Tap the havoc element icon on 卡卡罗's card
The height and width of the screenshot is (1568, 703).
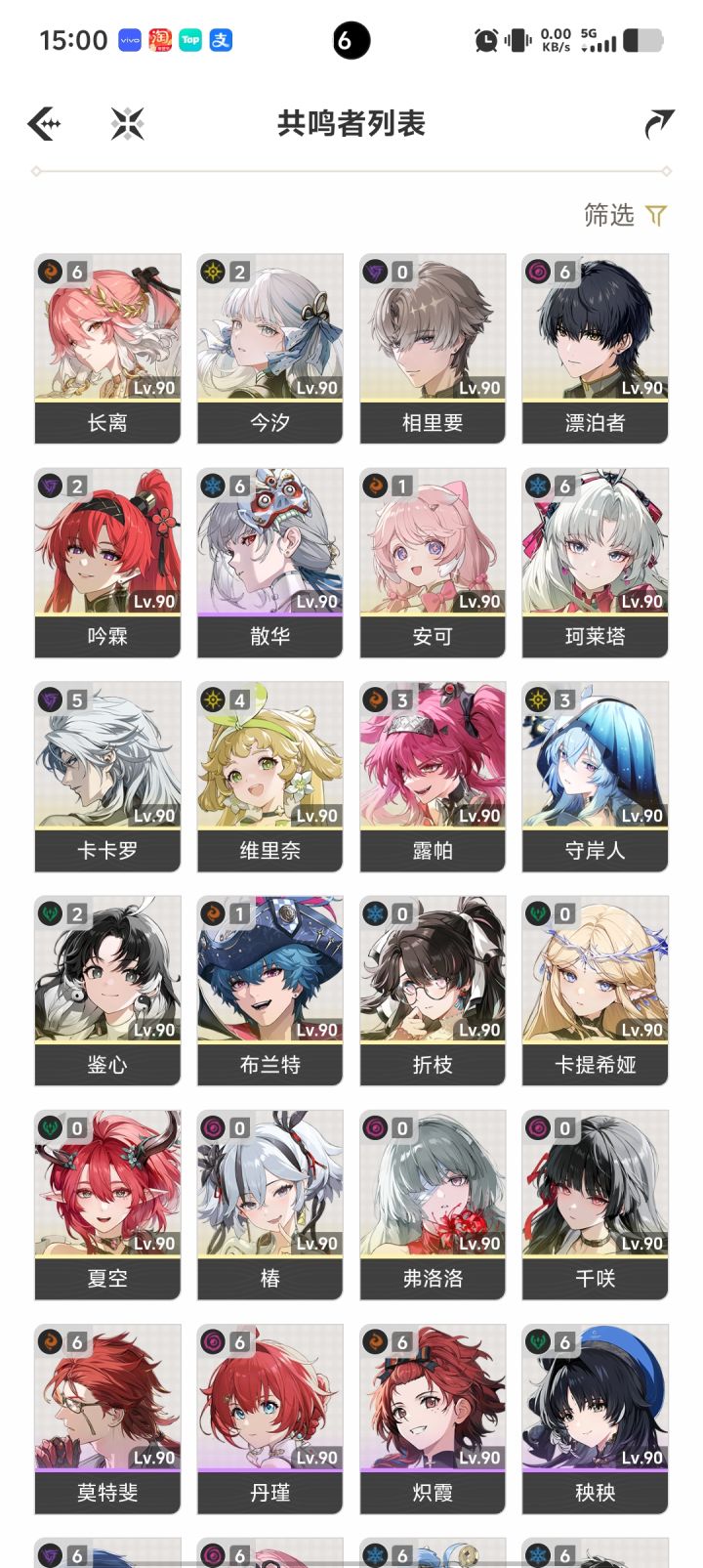49,699
